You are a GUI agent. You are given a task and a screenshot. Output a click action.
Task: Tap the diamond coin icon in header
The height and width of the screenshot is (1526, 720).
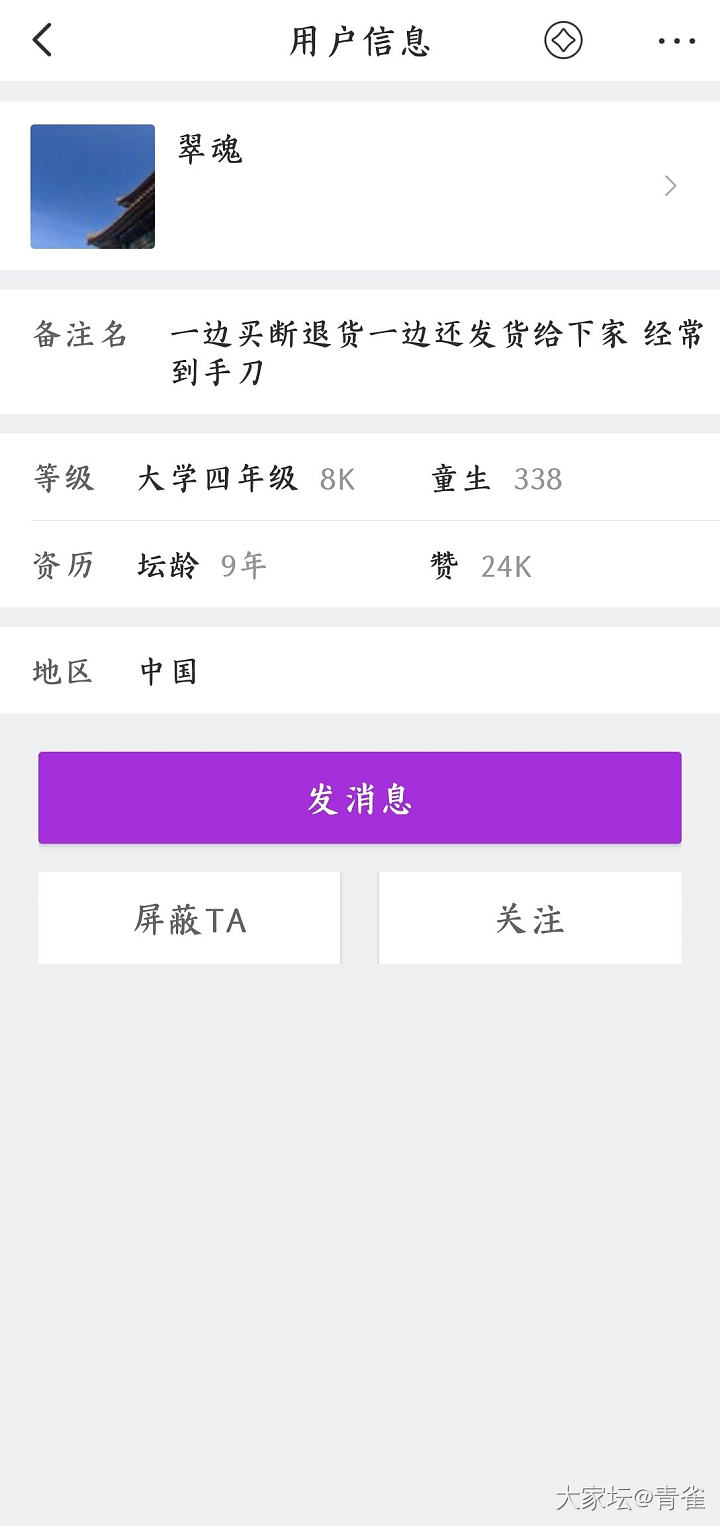[x=563, y=41]
